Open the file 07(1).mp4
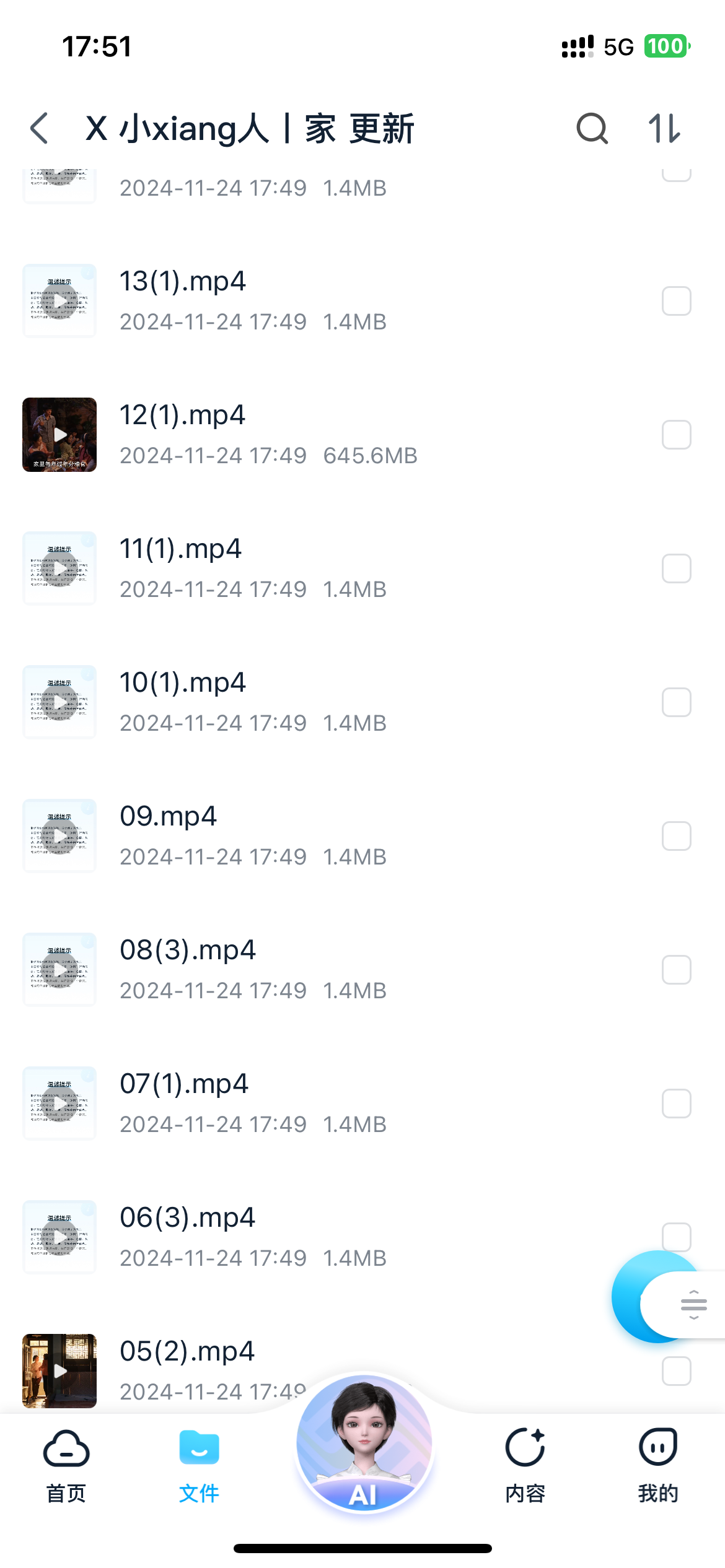Screen dimensions: 725x1568 point(183,1085)
